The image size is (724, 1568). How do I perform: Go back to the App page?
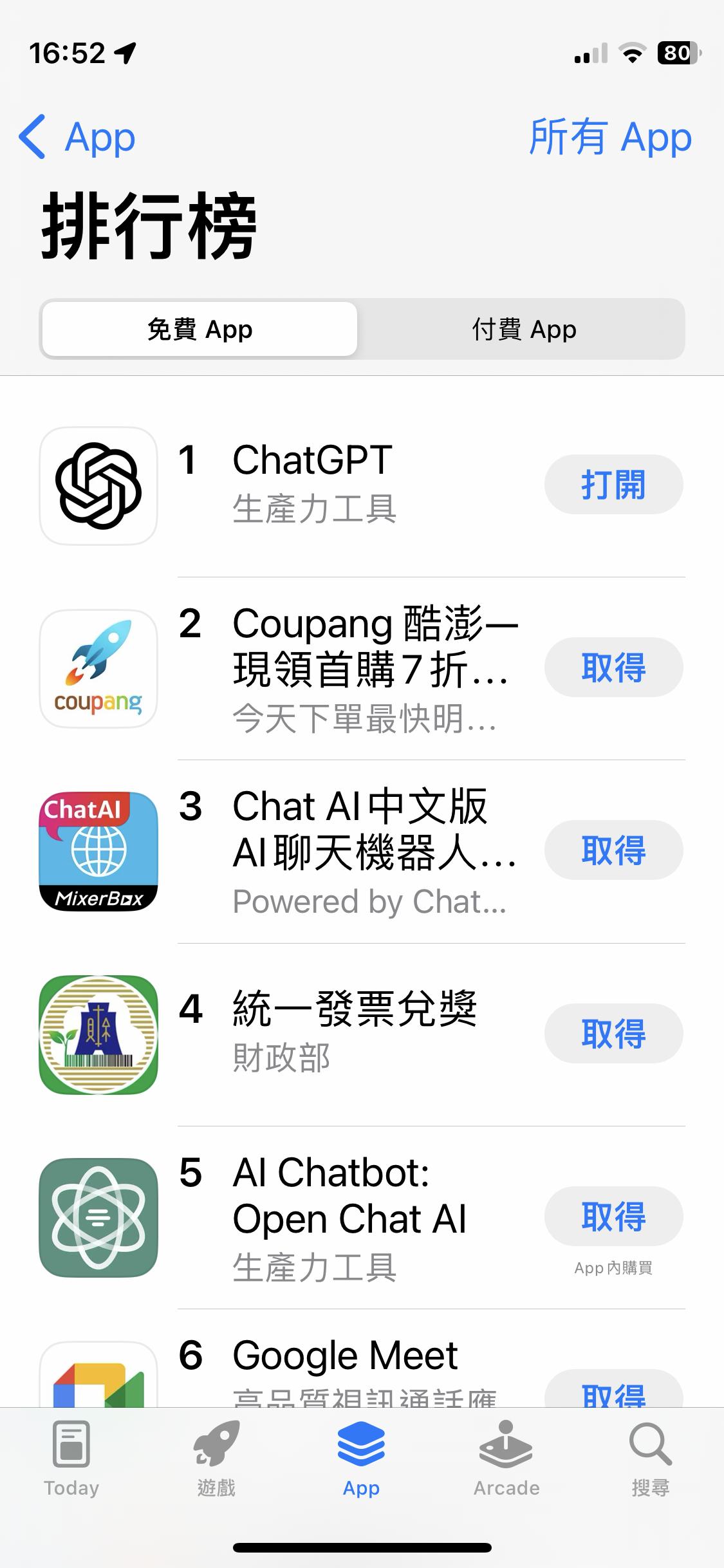[x=77, y=137]
